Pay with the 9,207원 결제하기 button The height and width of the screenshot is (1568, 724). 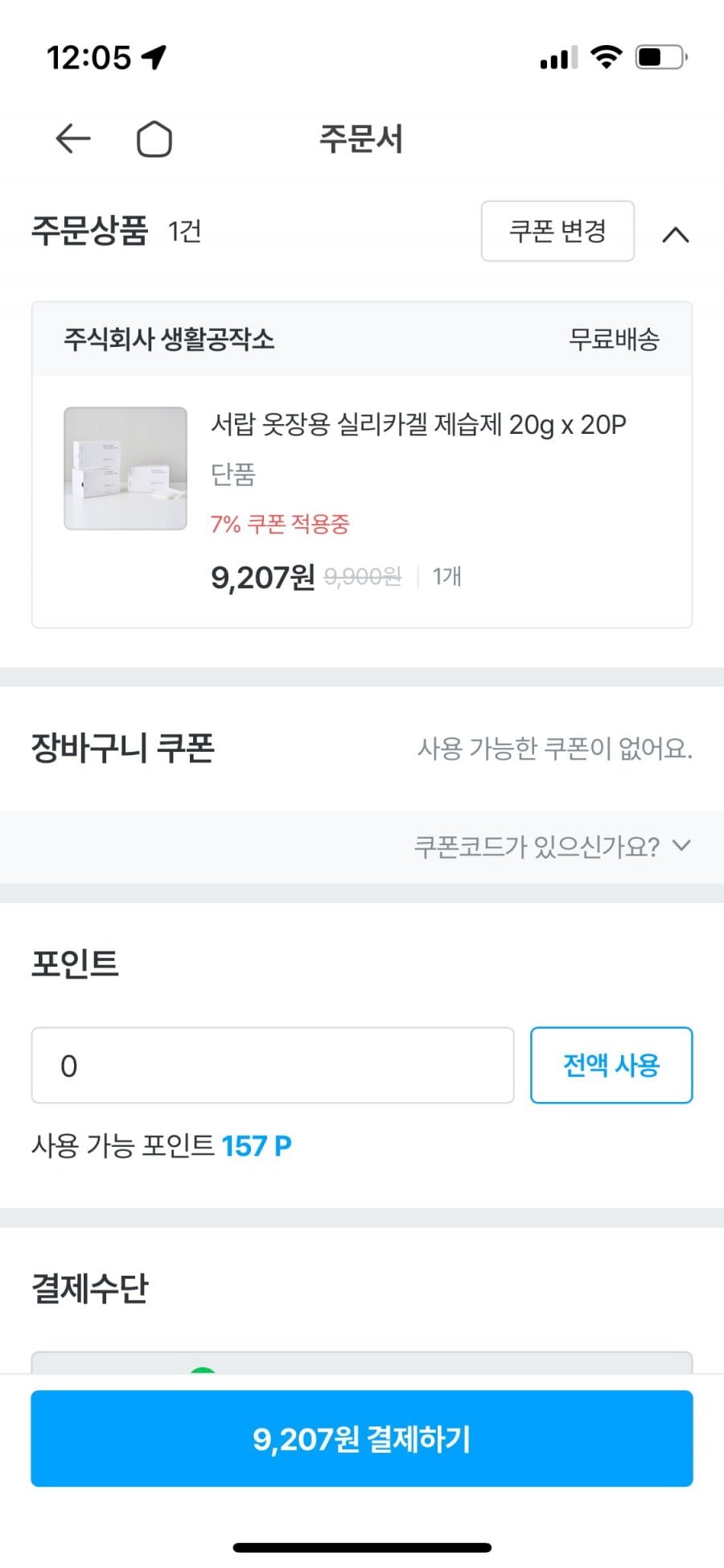pyautogui.click(x=362, y=1438)
